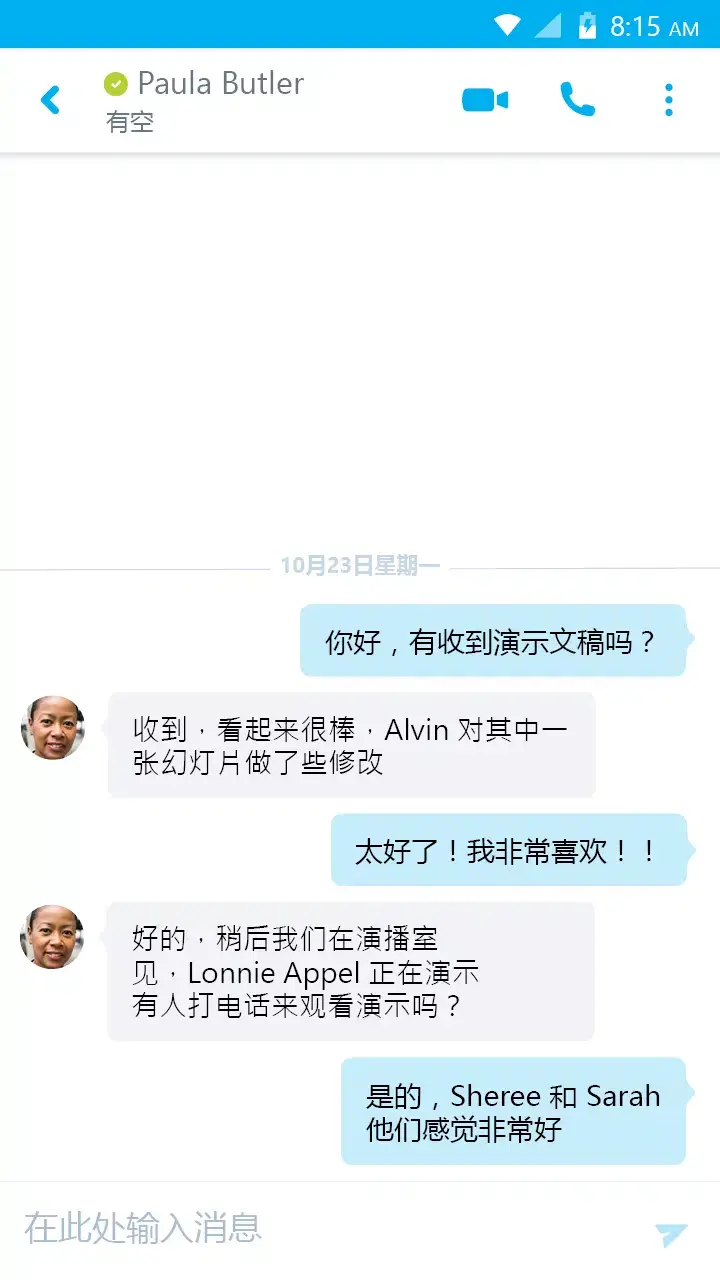Select the reply mentioning Alvin's slide edits
This screenshot has width=720, height=1280.
pos(350,746)
